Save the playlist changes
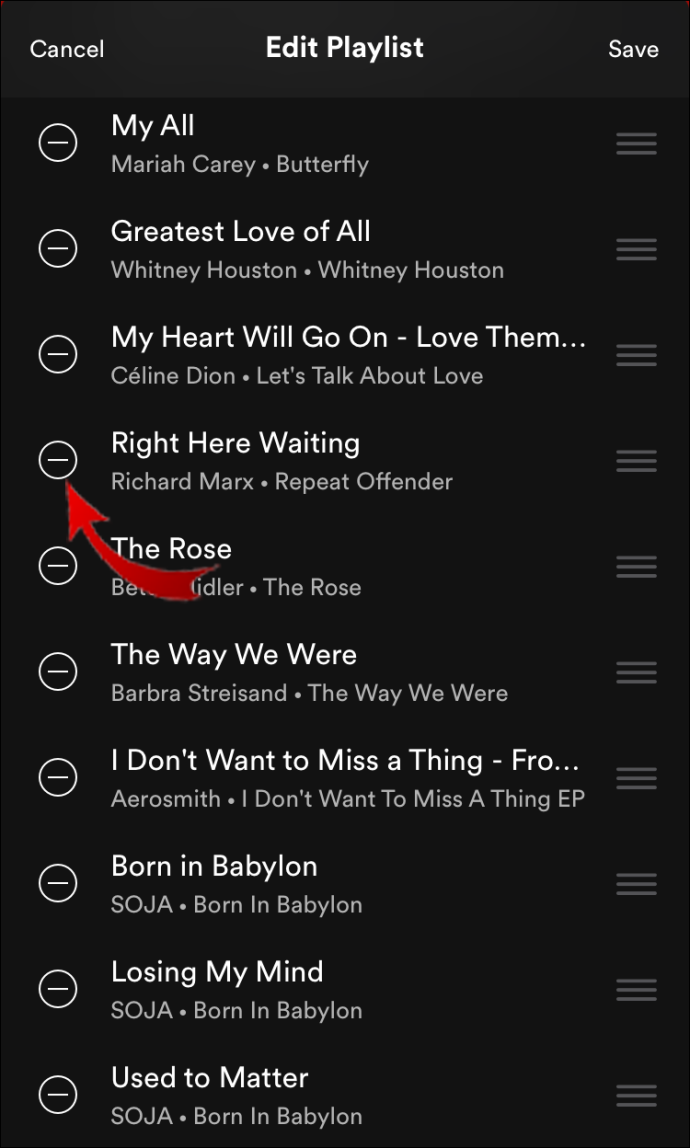The image size is (690, 1148). (633, 49)
